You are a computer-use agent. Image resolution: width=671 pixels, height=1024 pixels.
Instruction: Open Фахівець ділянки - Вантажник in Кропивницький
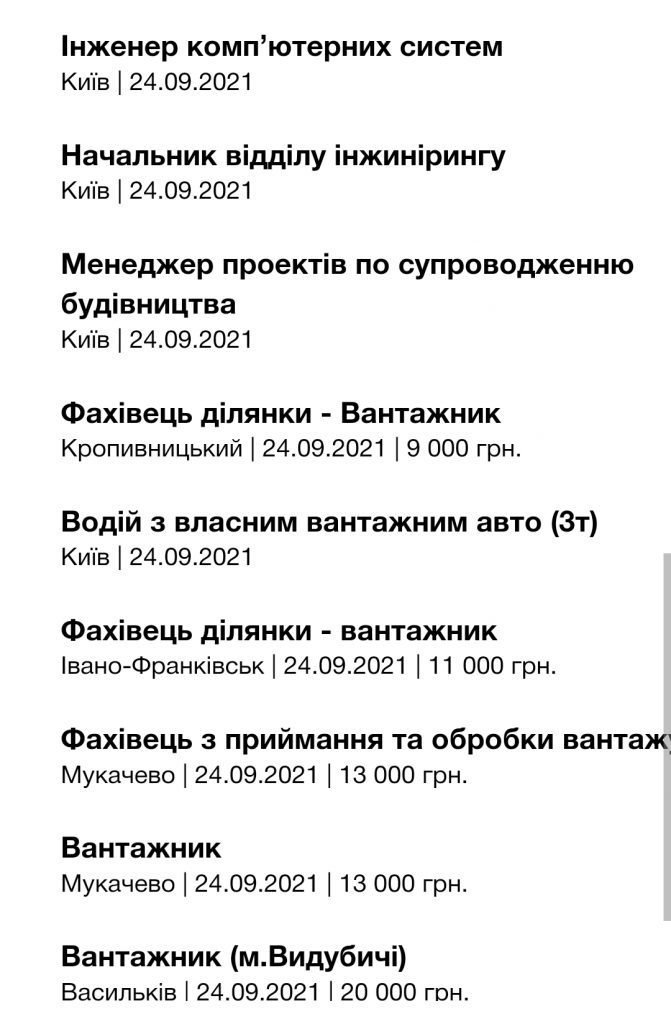280,413
